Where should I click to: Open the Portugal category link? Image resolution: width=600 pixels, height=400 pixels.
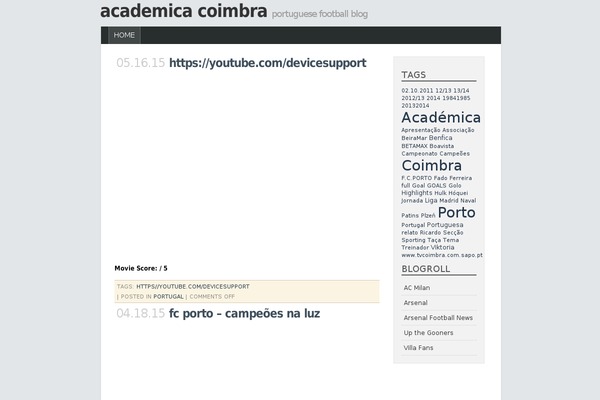168,296
